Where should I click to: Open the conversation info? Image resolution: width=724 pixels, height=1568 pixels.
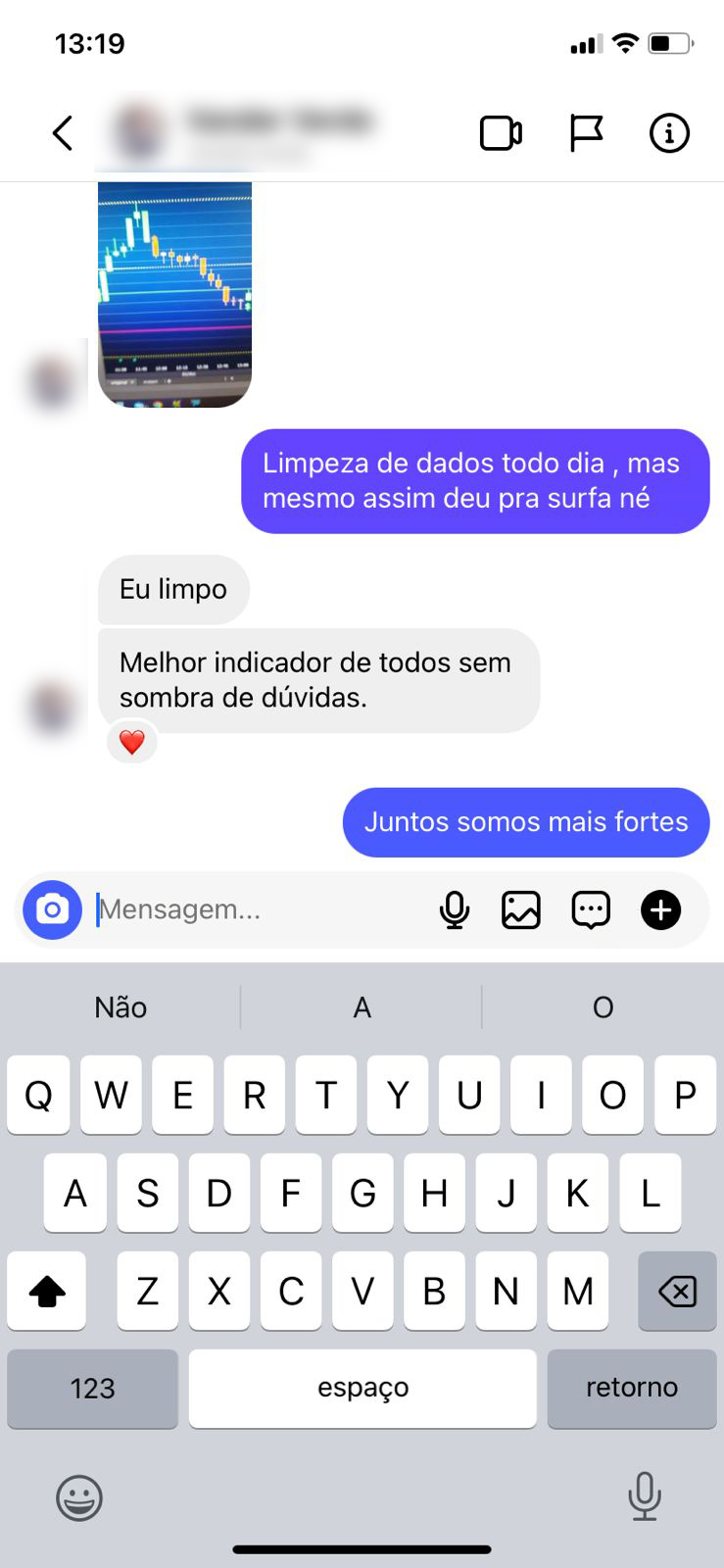(x=669, y=133)
